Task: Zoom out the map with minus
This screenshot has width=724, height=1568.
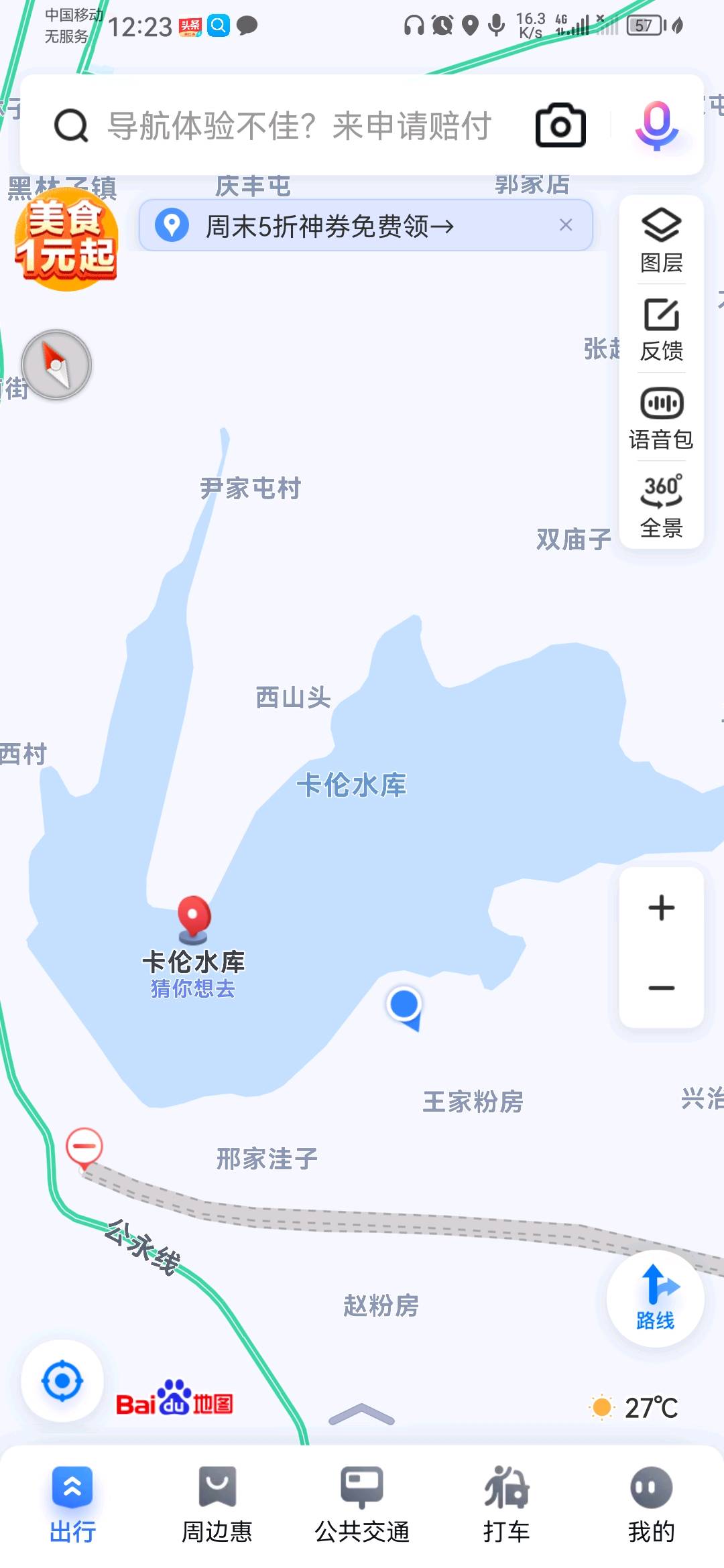Action: point(661,988)
